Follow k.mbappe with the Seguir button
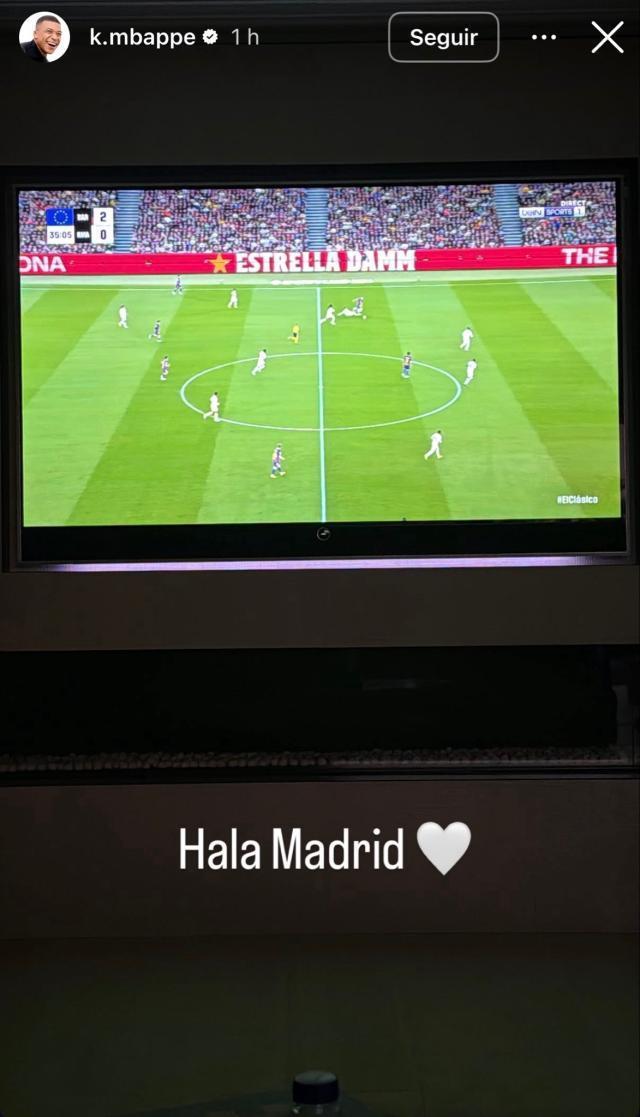 pyautogui.click(x=443, y=37)
